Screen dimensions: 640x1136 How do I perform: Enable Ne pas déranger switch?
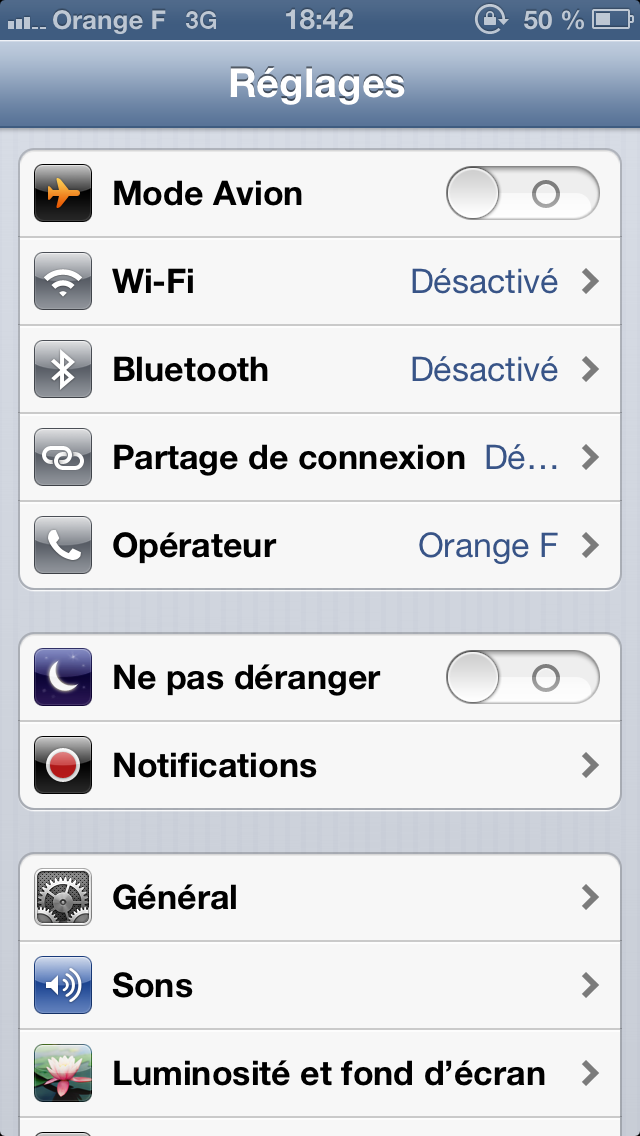coord(523,677)
